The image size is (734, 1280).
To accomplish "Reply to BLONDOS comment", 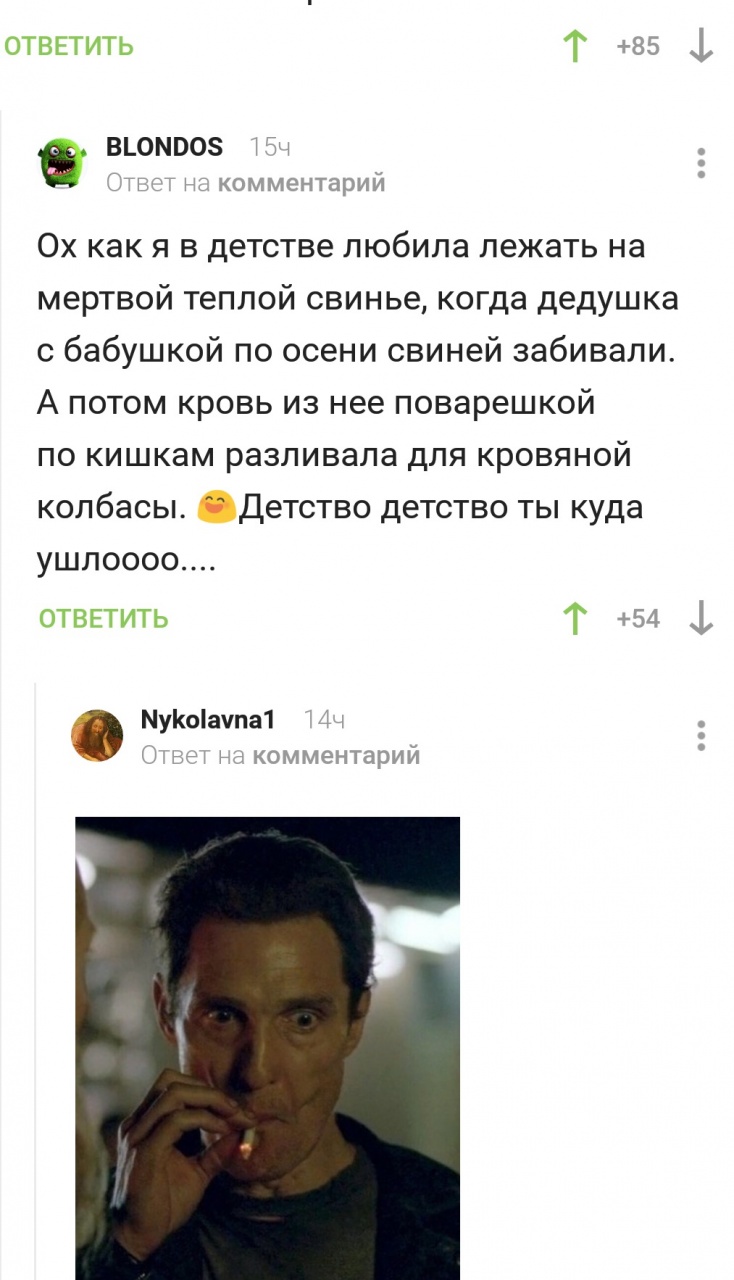I will [x=103, y=619].
